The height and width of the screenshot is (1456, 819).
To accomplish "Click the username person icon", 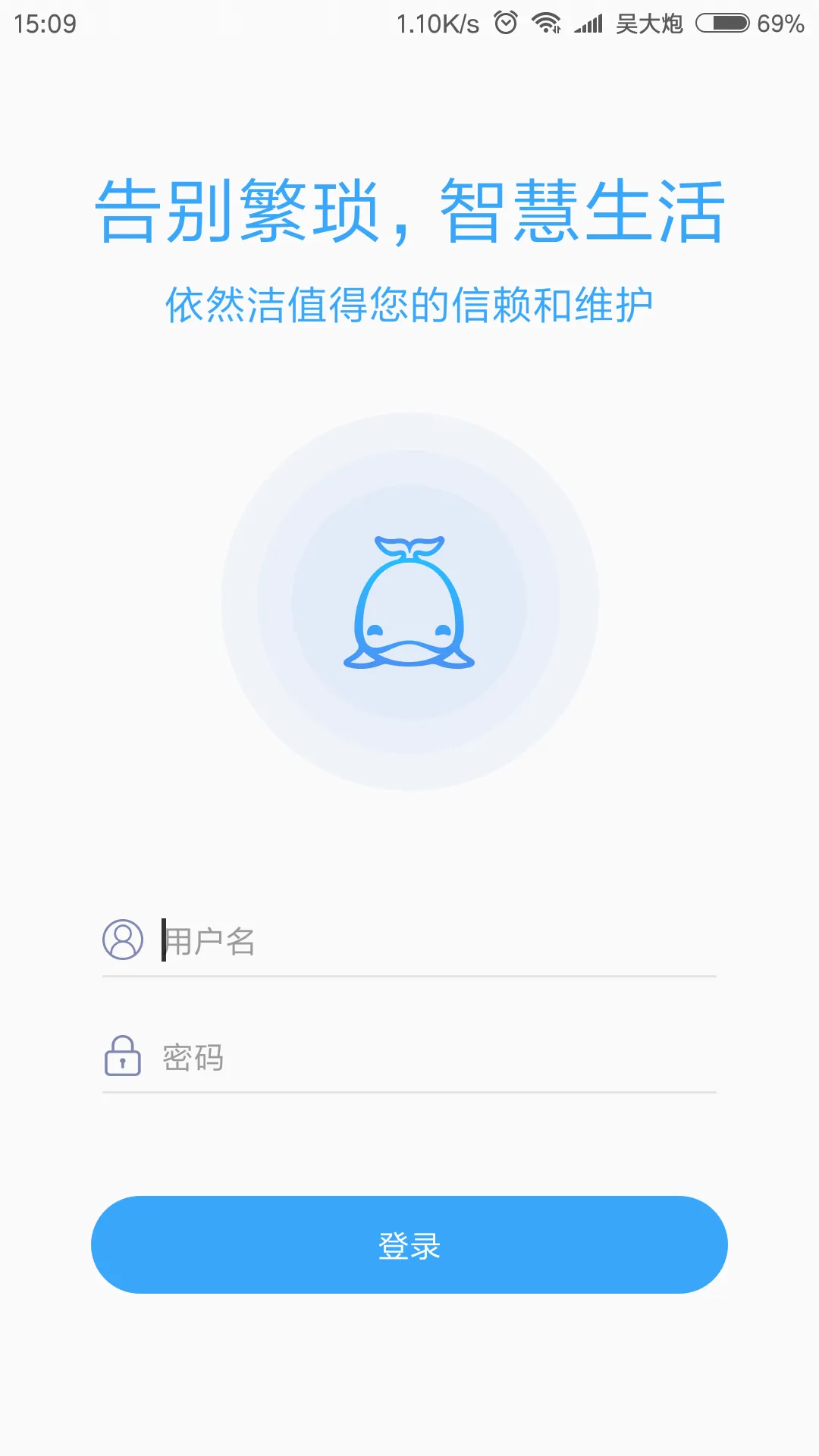I will coord(123,940).
